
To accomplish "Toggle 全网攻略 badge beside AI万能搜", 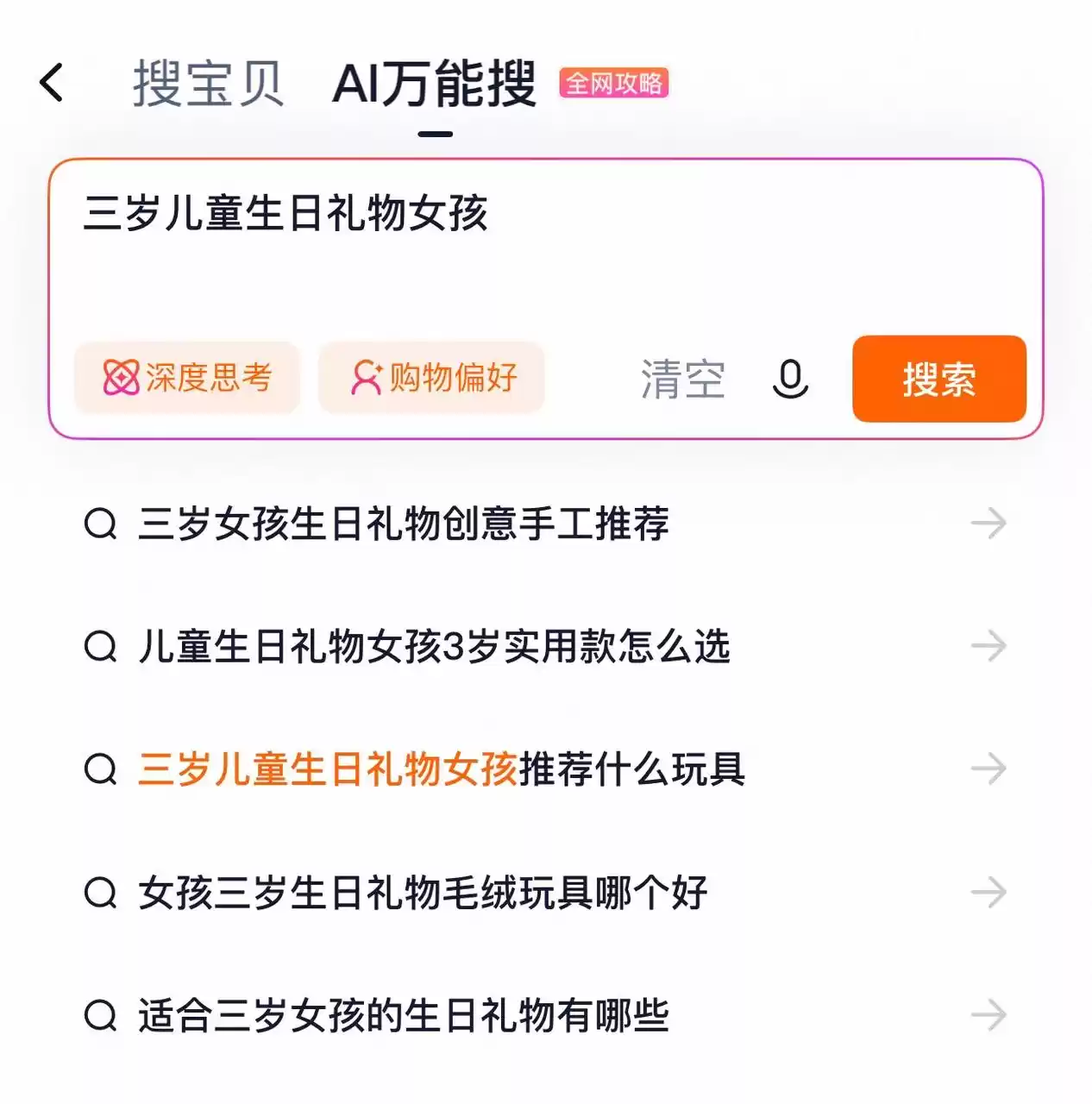I will (614, 83).
